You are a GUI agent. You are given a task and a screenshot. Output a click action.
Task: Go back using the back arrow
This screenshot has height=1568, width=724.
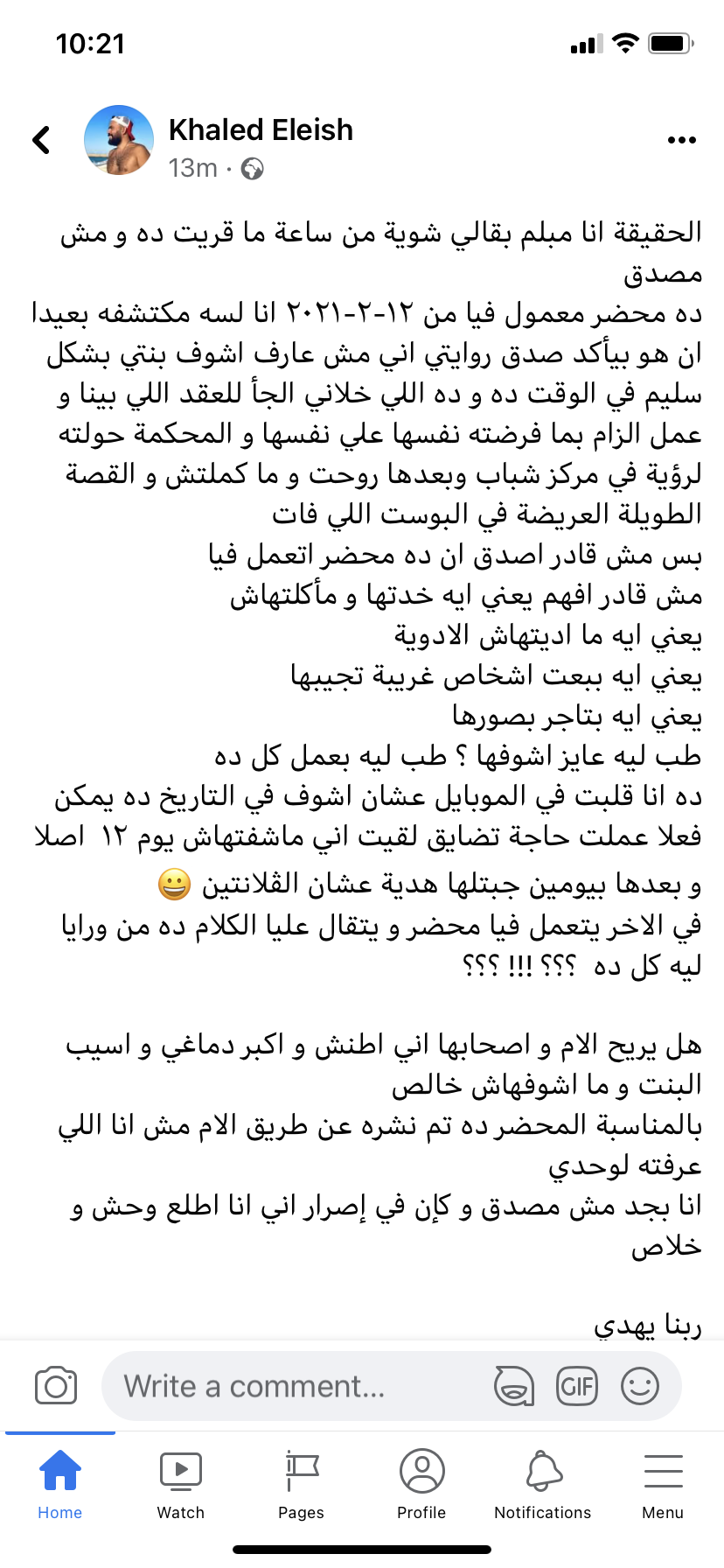coord(41,140)
